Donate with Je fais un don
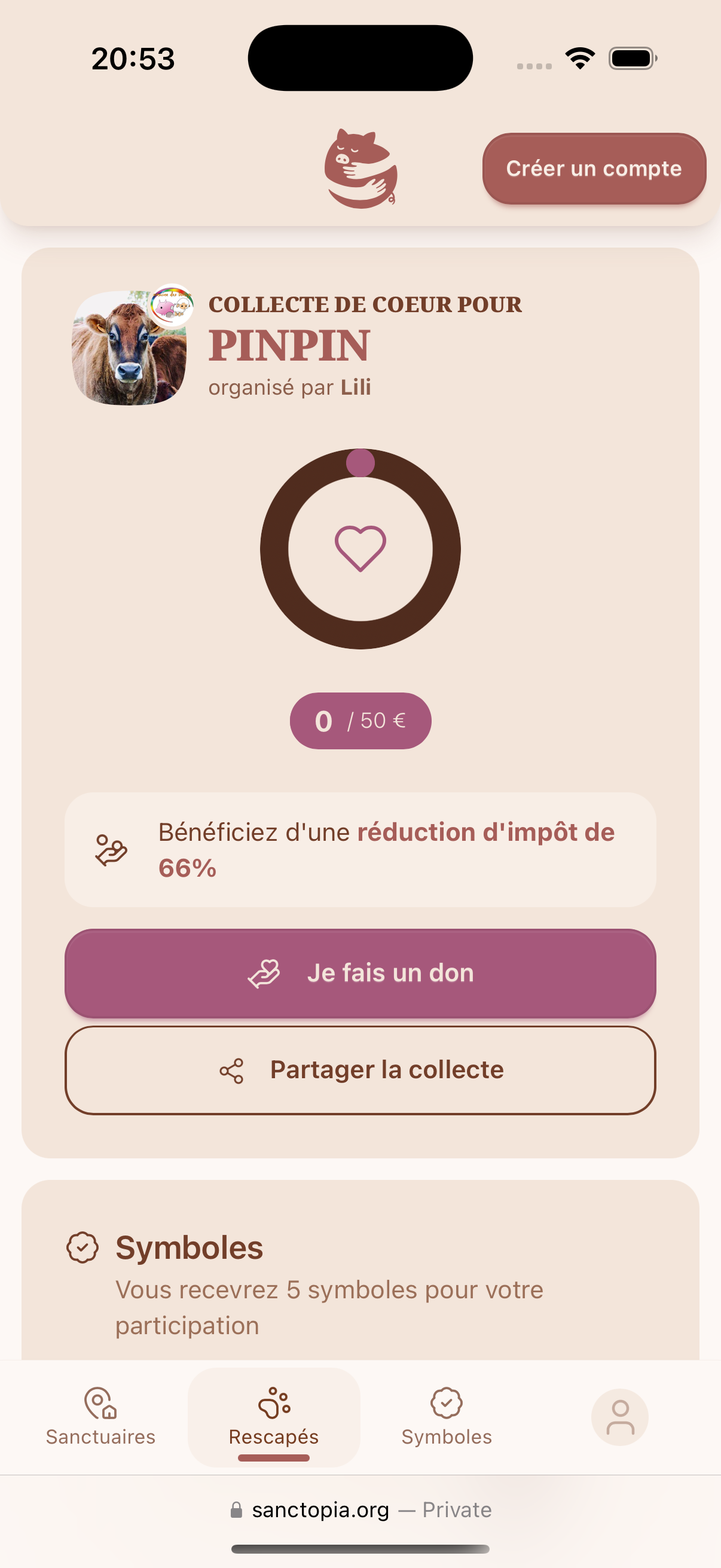The height and width of the screenshot is (1568, 721). 360,973
